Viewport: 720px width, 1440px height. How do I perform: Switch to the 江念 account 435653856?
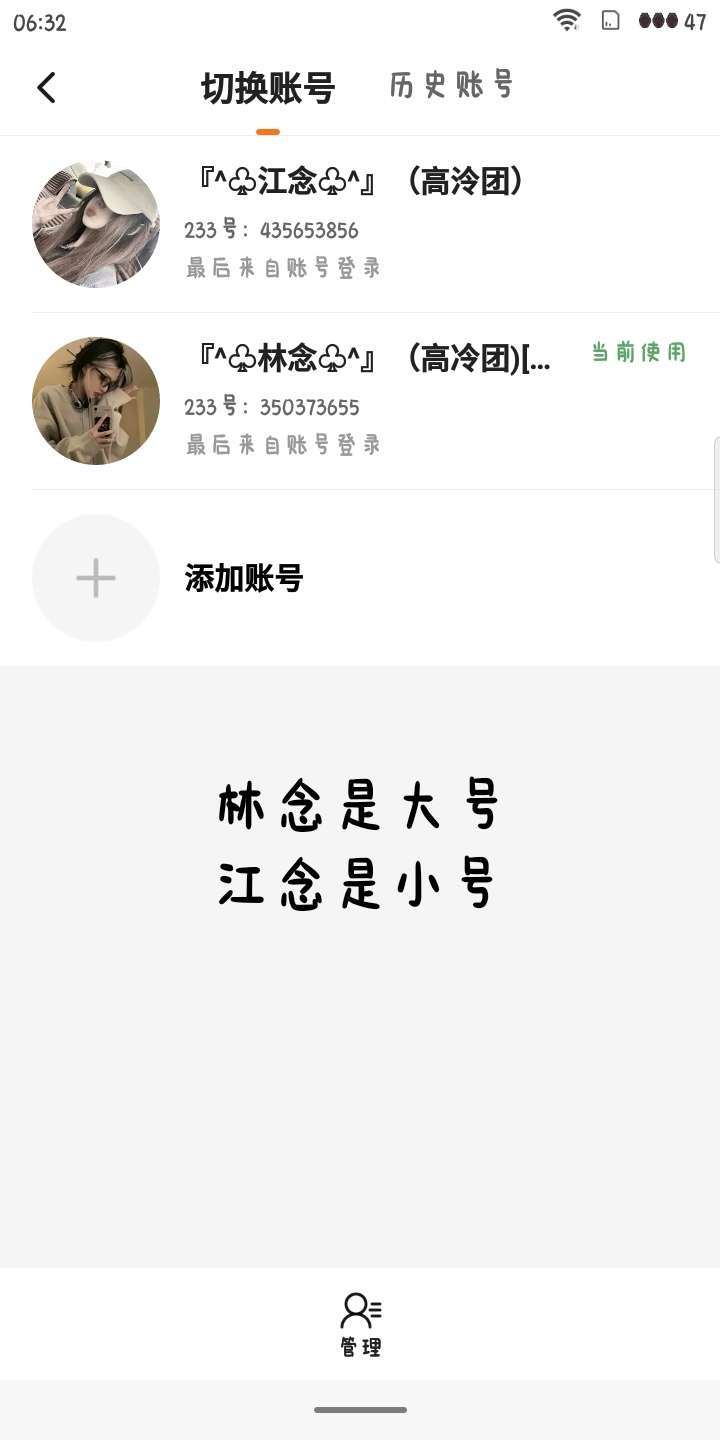[360, 225]
